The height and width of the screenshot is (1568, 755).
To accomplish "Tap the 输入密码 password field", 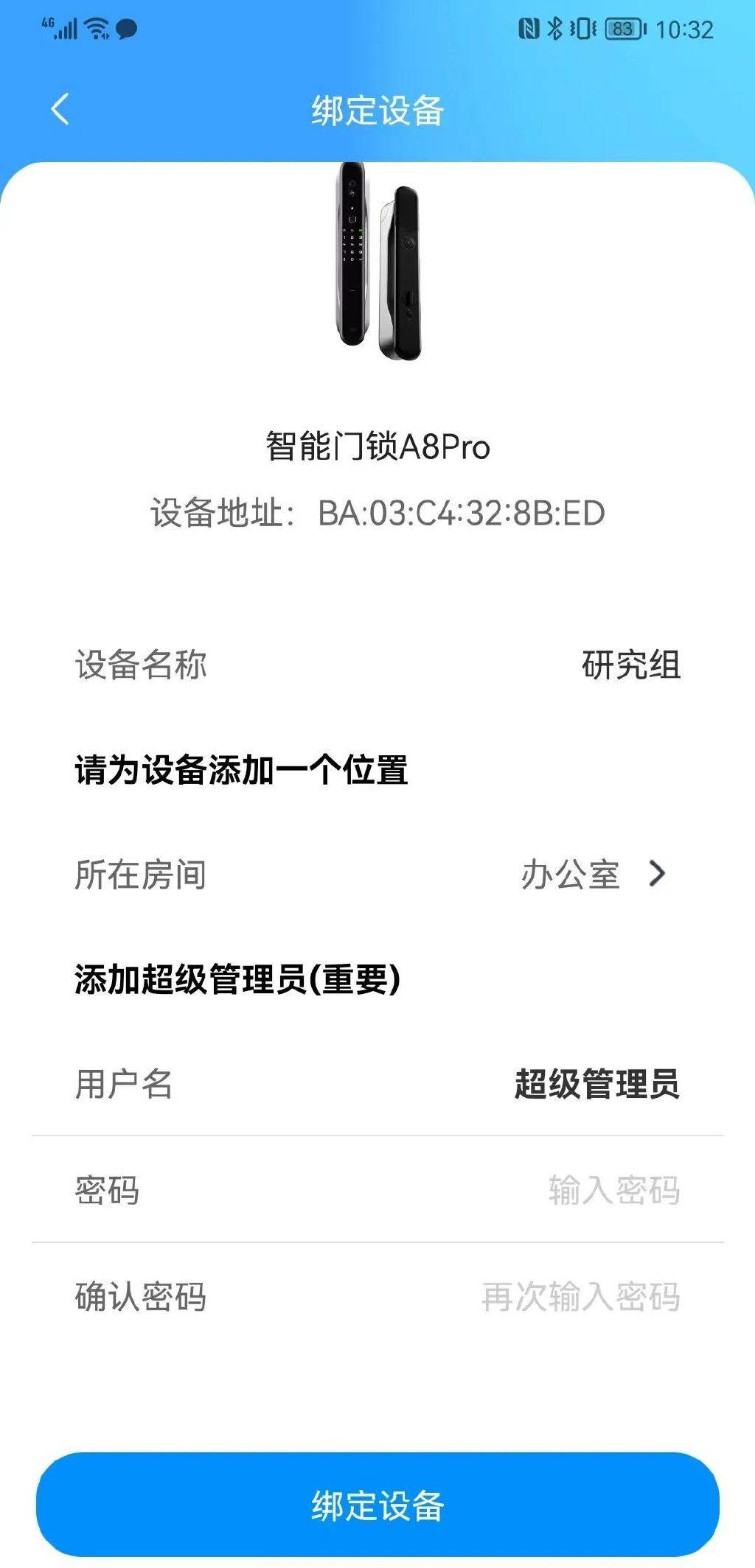I will [x=613, y=1190].
